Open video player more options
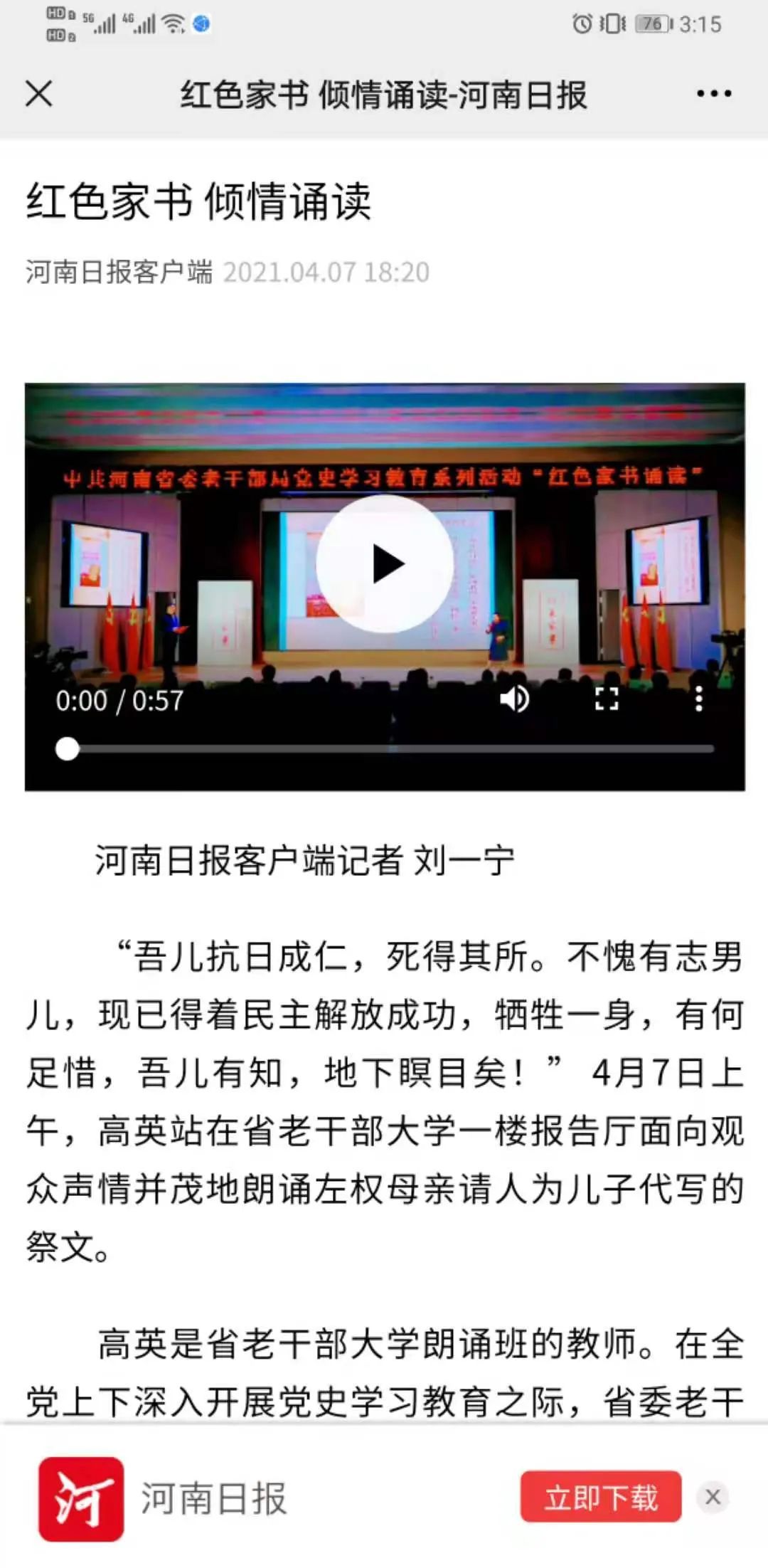The height and width of the screenshot is (1568, 768). 699,699
